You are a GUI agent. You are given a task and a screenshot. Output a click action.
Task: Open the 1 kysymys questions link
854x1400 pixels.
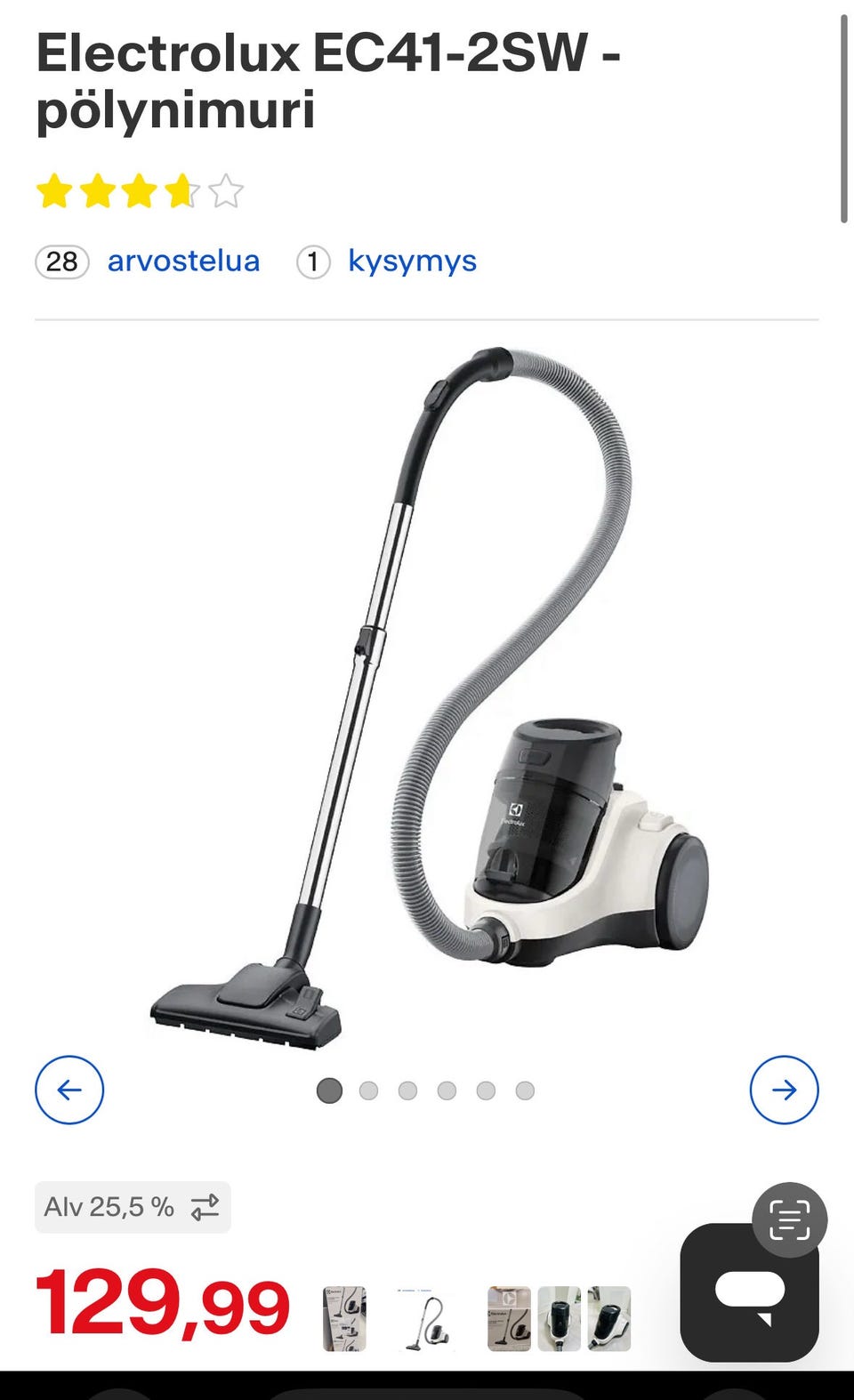(x=387, y=261)
